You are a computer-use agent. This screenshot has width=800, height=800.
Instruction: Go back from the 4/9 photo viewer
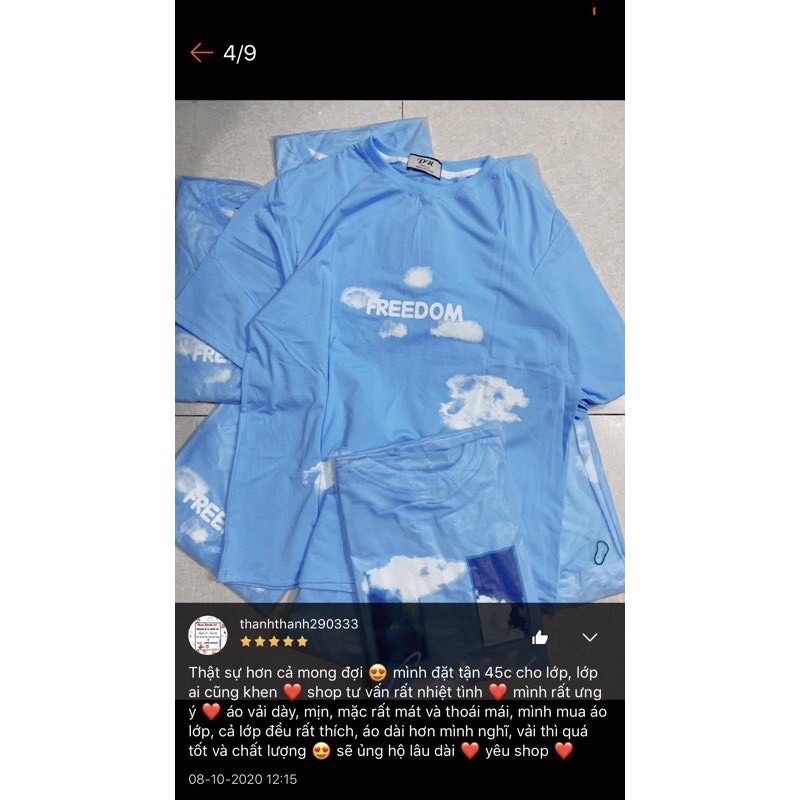tap(202, 53)
